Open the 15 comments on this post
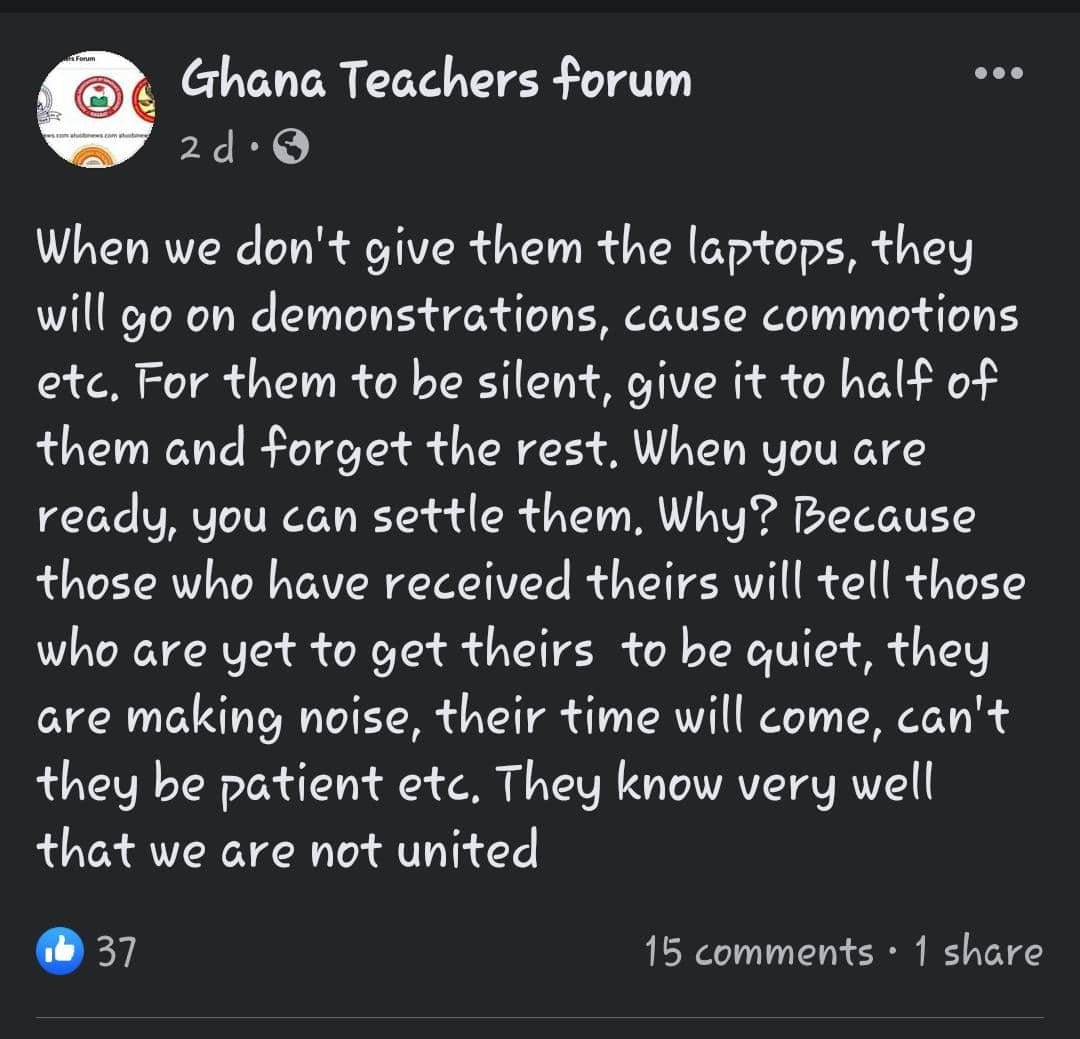The image size is (1080, 1039). tap(759, 952)
